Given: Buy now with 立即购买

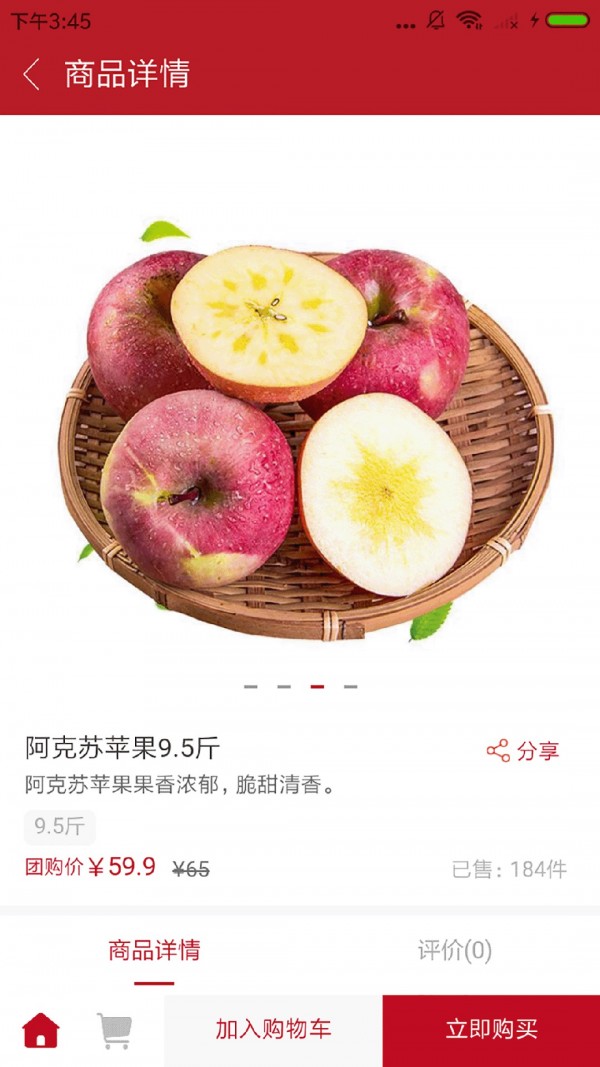Looking at the screenshot, I should pos(491,1030).
